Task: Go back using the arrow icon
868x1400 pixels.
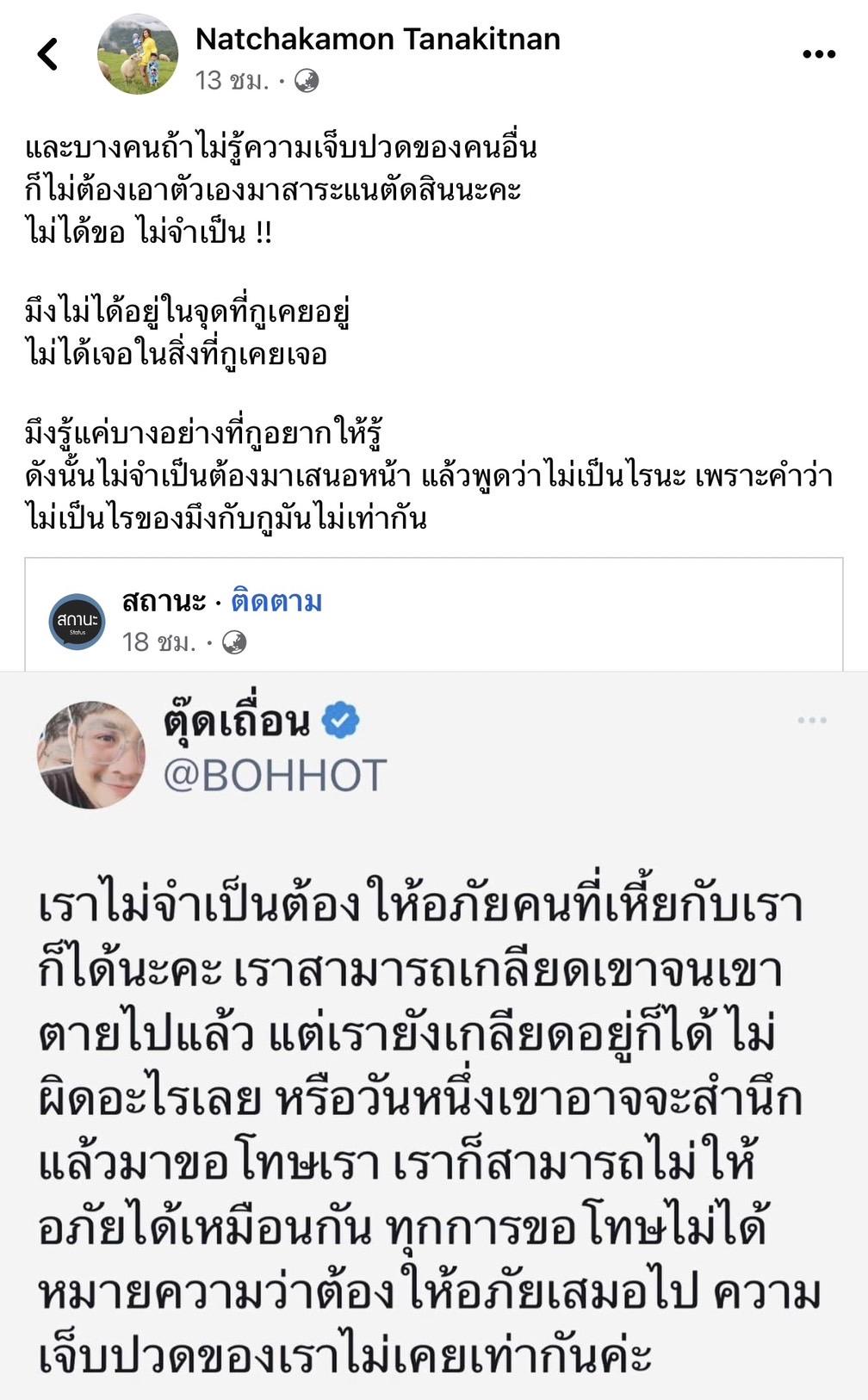Action: click(x=48, y=54)
